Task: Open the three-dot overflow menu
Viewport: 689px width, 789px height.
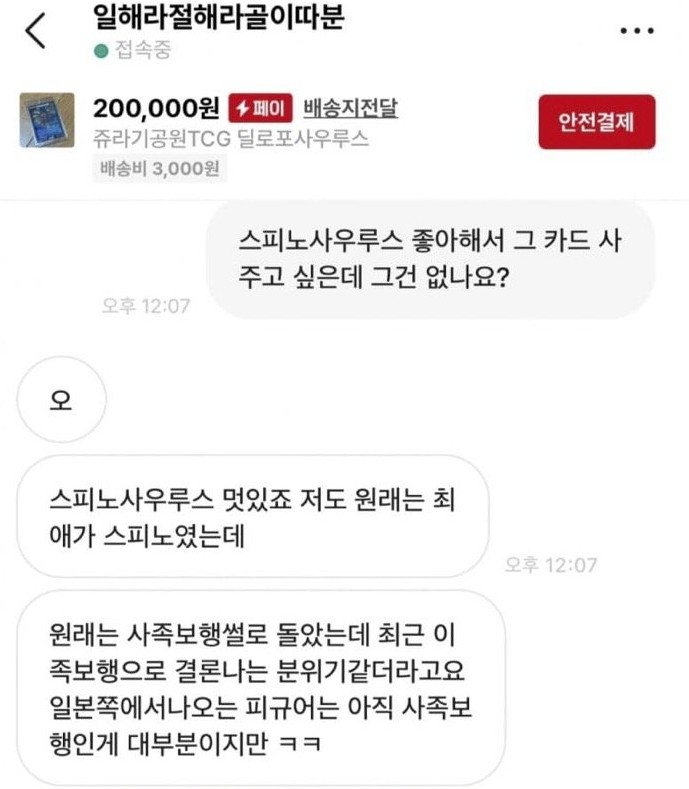Action: (637, 31)
